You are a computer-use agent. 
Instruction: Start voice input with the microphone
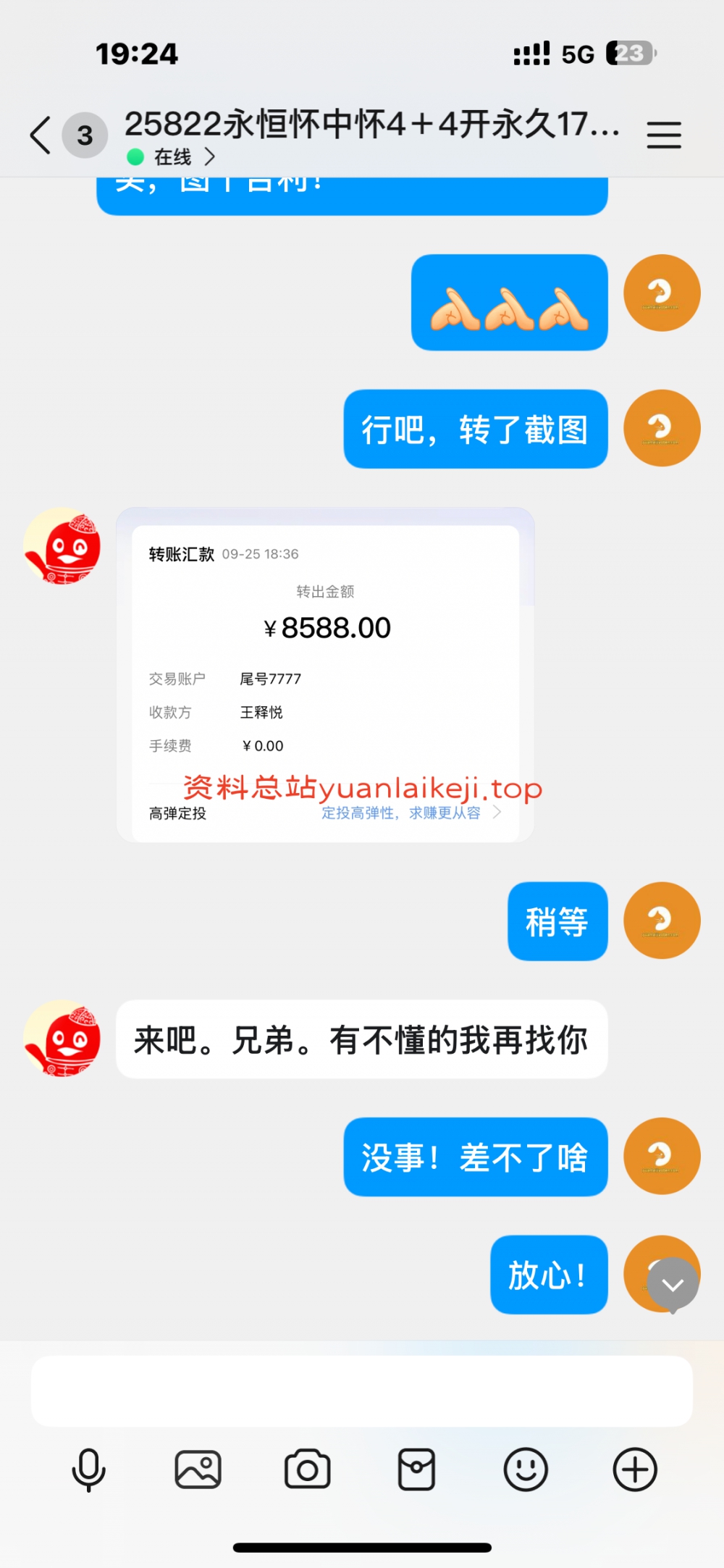pyautogui.click(x=89, y=1470)
